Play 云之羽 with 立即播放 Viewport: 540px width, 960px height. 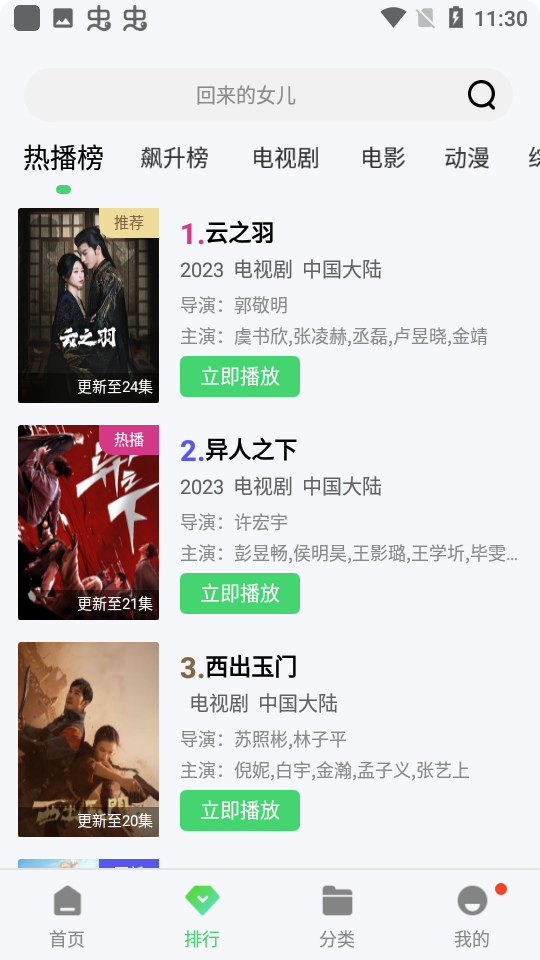[x=240, y=377]
